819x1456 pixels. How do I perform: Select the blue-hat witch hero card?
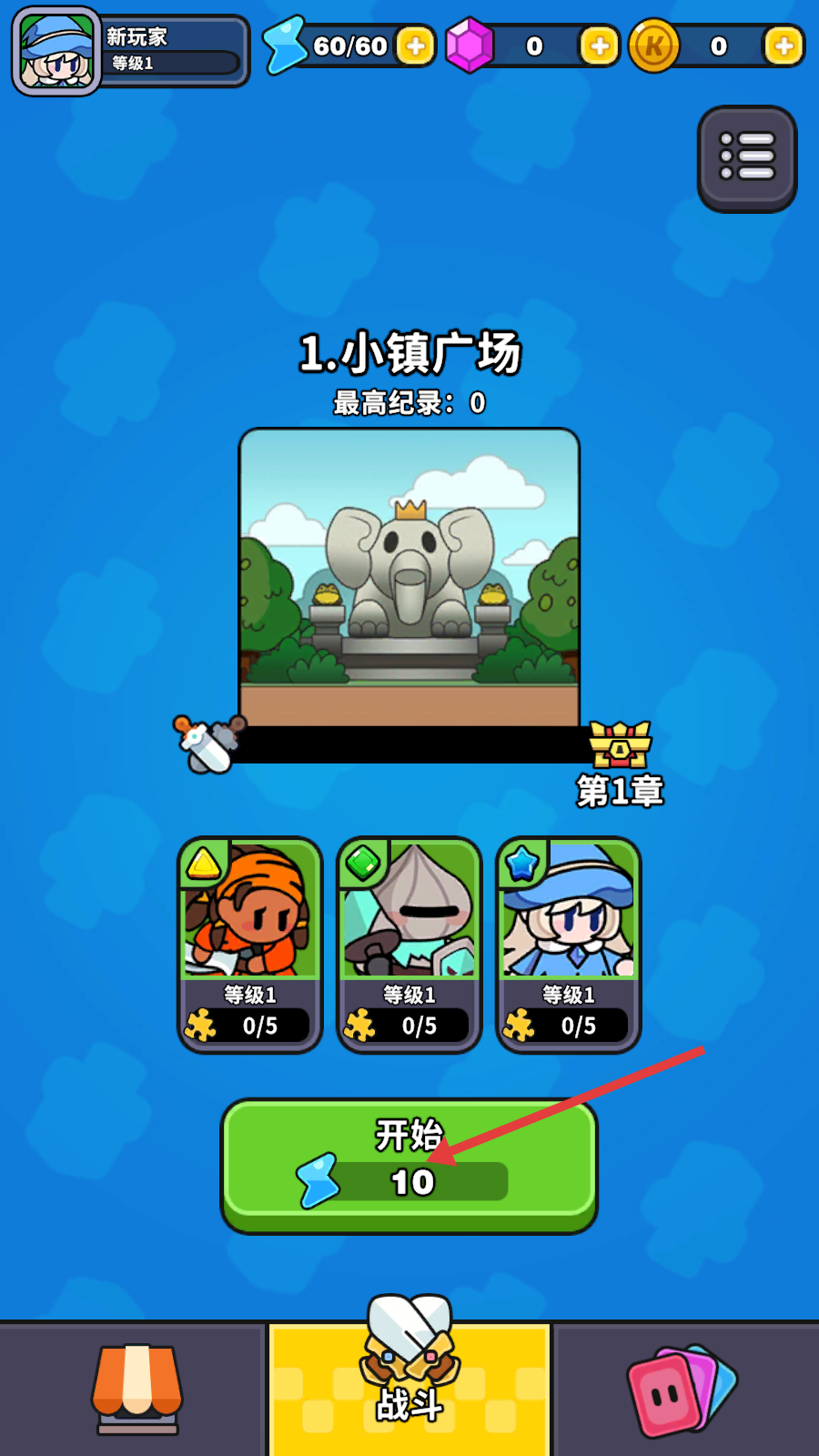click(x=569, y=944)
